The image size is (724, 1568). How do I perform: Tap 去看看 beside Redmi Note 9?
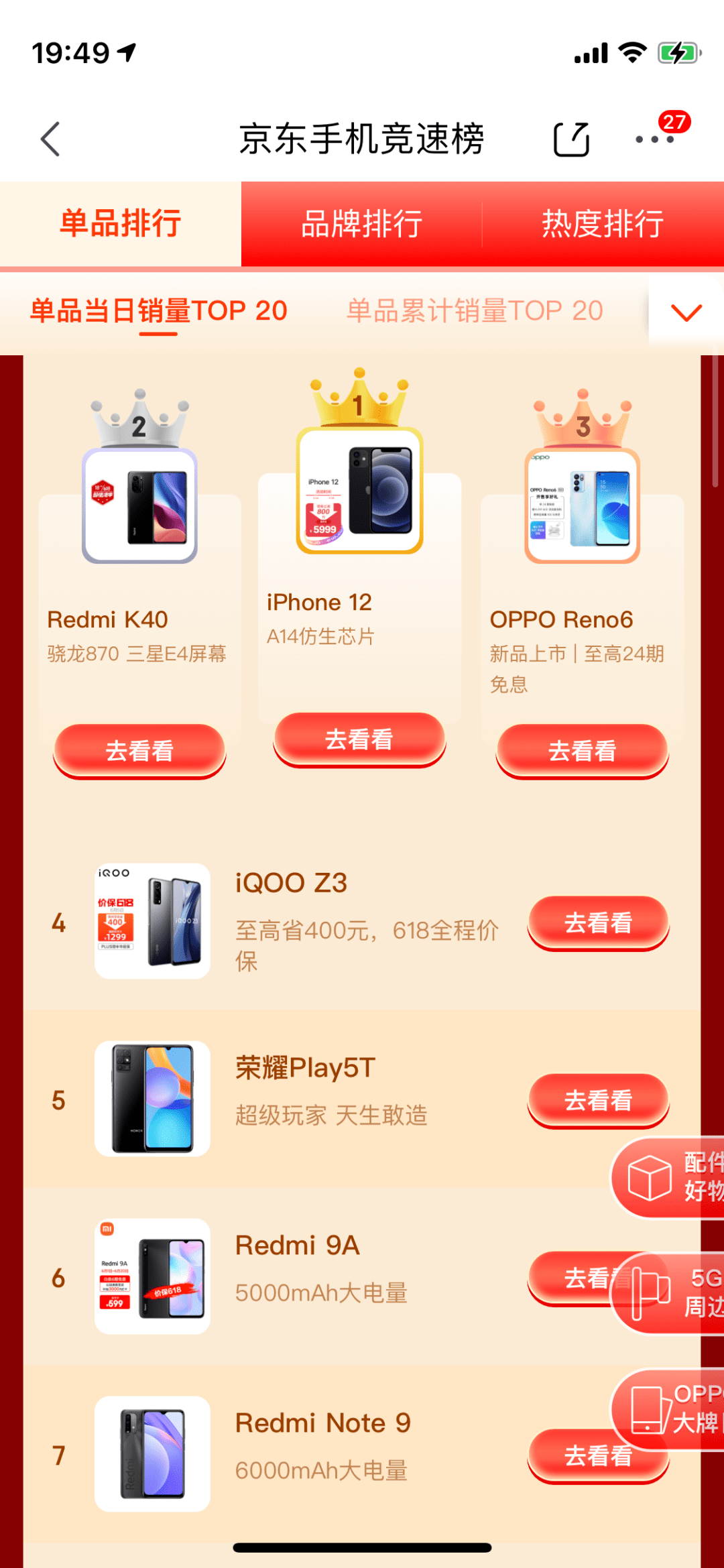click(599, 1456)
